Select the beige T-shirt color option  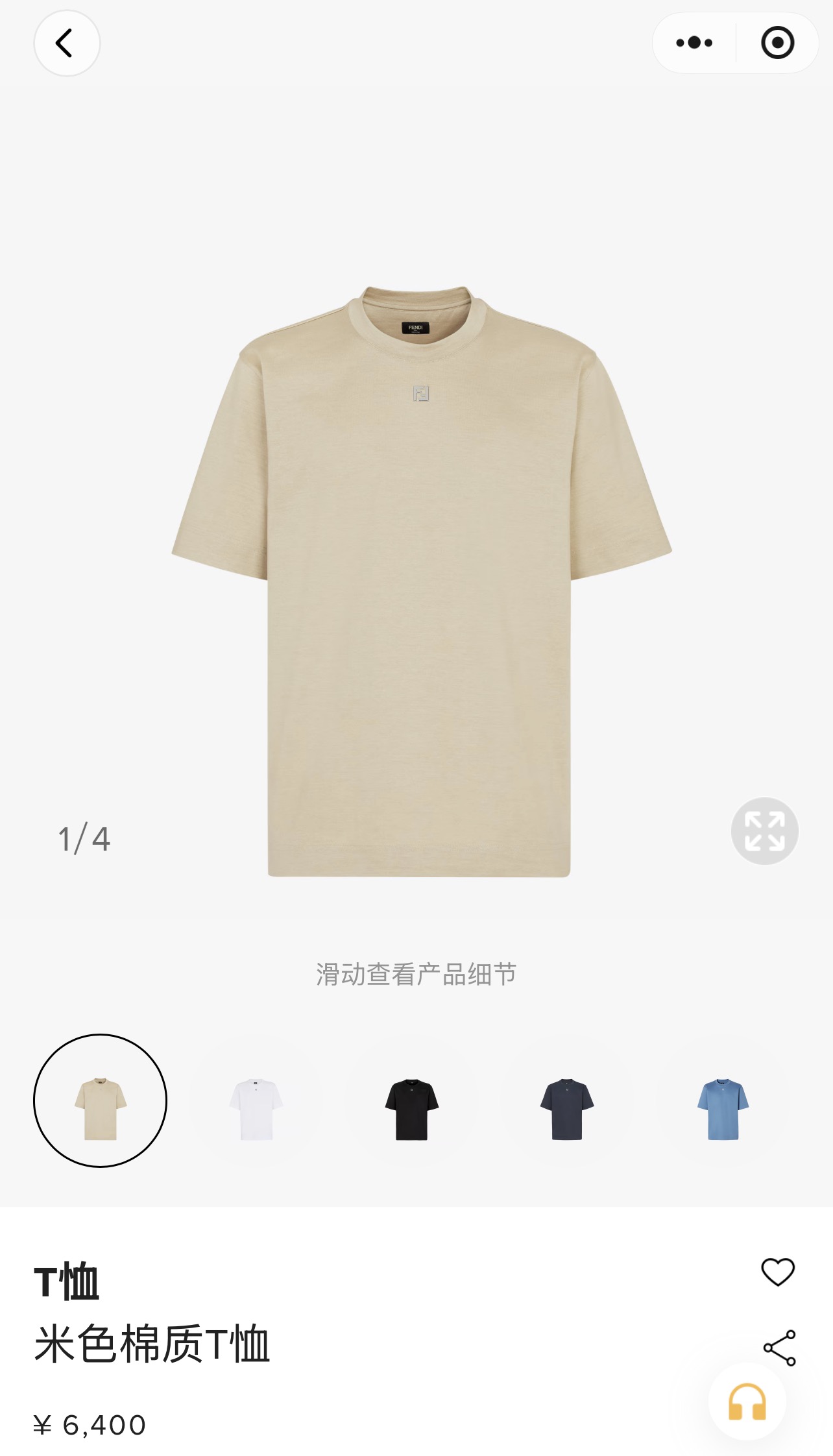(101, 1100)
